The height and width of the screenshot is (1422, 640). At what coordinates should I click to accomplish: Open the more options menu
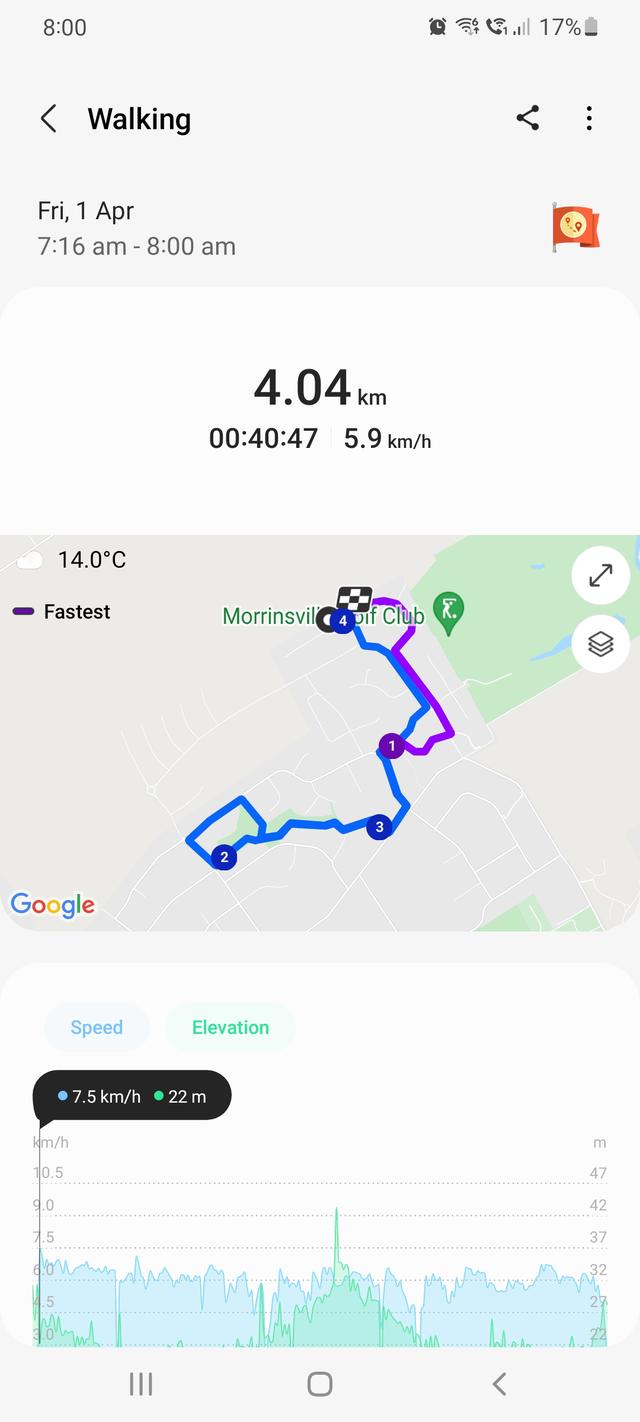click(x=589, y=119)
